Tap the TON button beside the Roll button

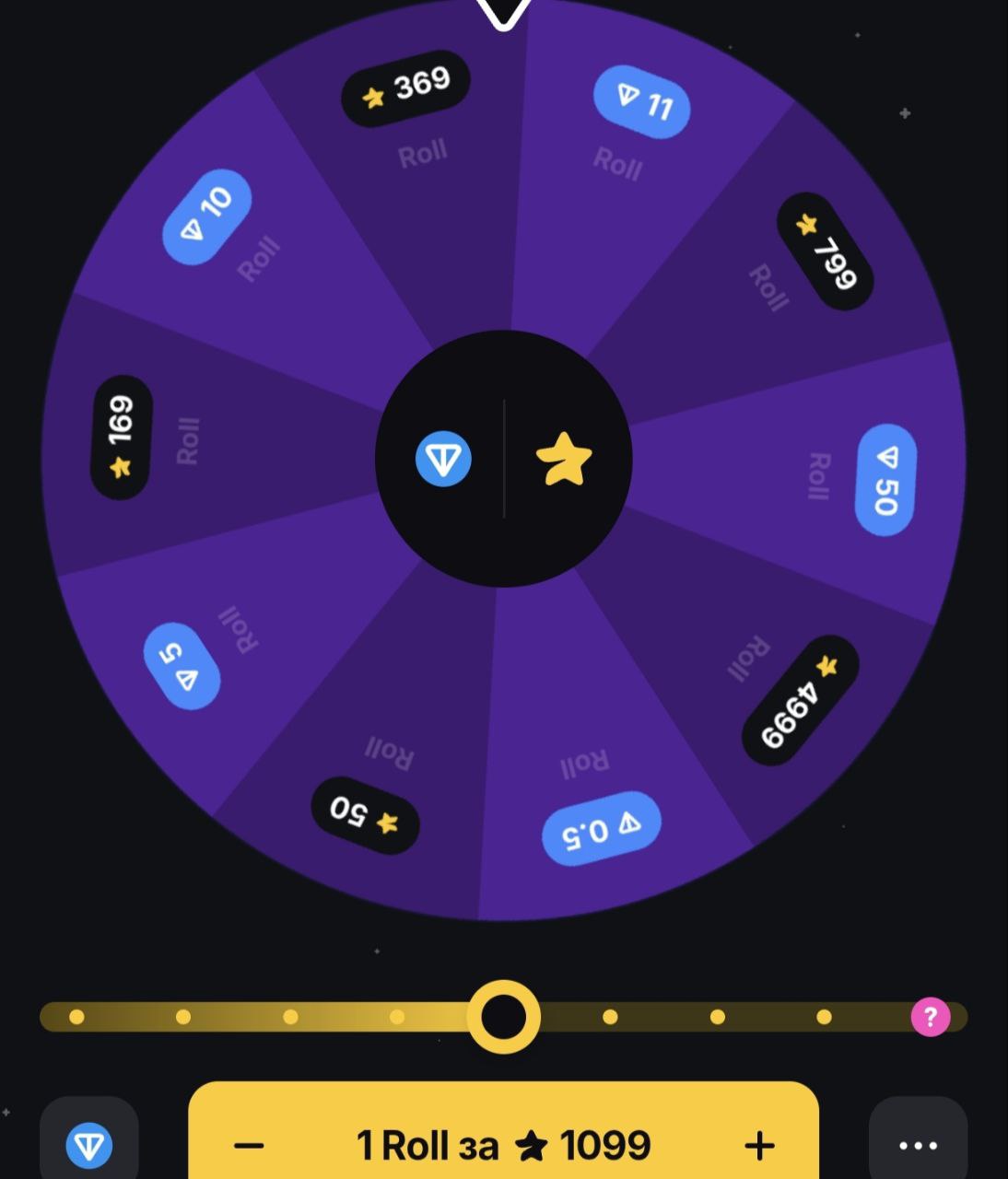pos(89,1144)
